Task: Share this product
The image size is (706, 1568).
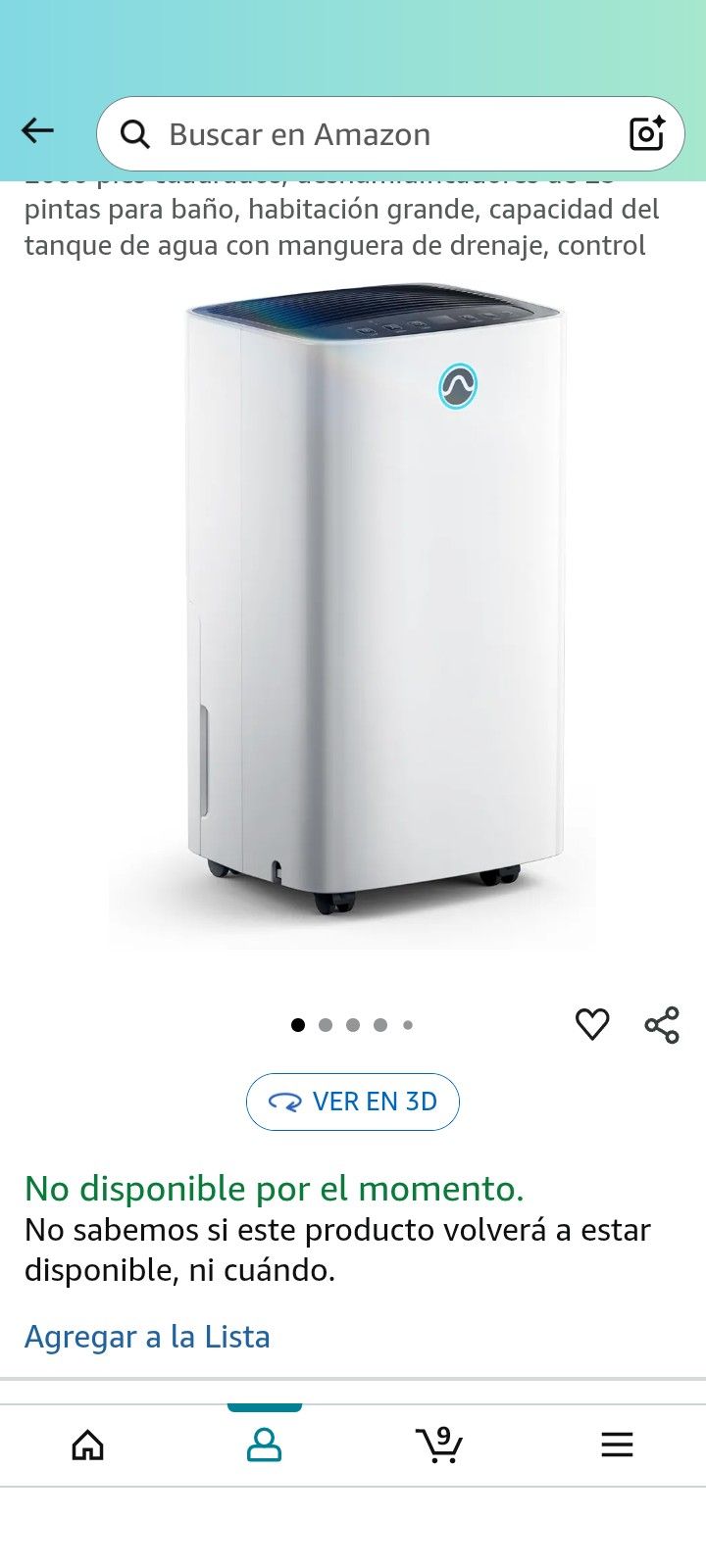Action: (x=662, y=1025)
